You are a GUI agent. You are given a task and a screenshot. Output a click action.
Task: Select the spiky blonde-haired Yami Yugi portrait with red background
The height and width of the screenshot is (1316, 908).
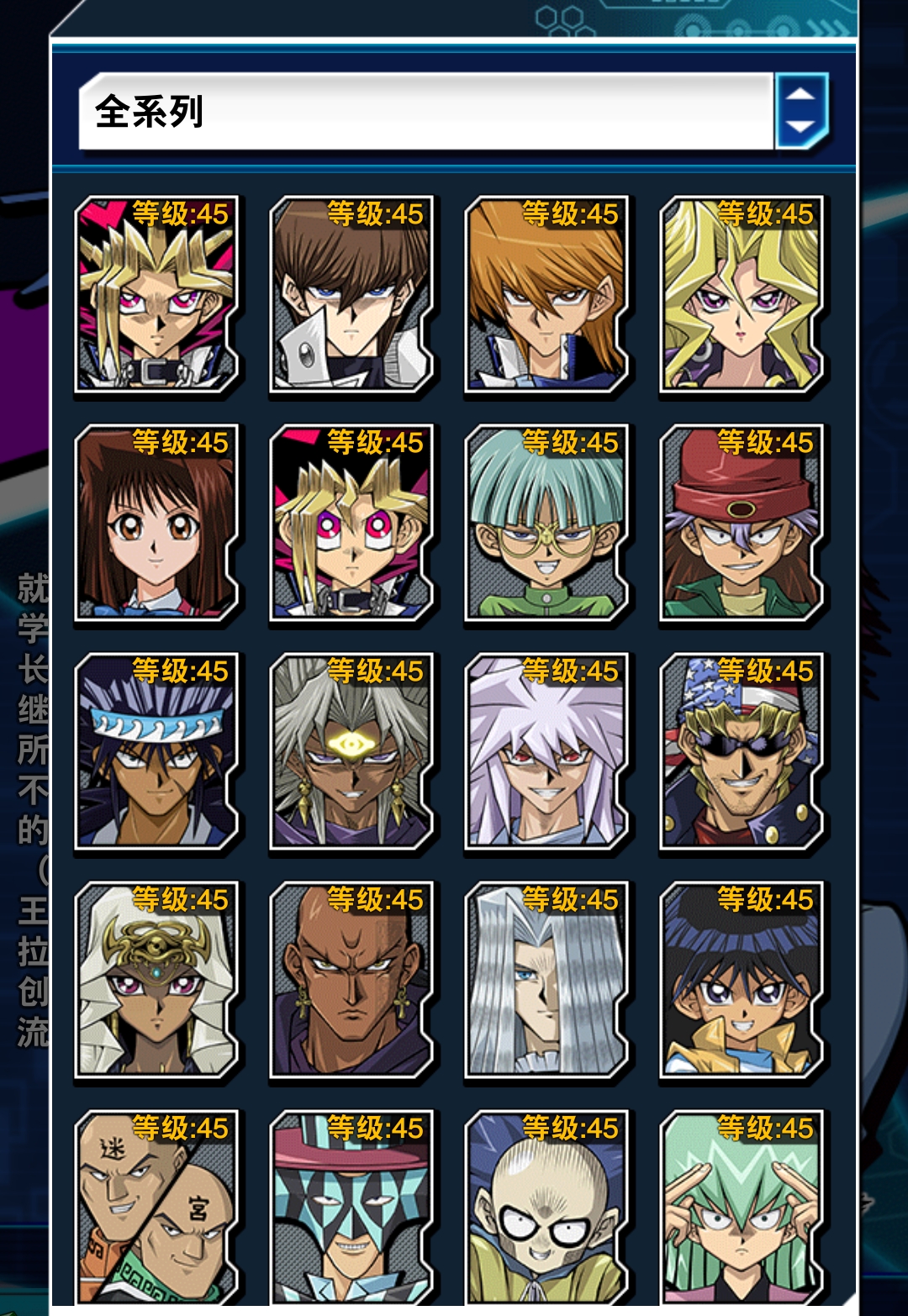(157, 294)
